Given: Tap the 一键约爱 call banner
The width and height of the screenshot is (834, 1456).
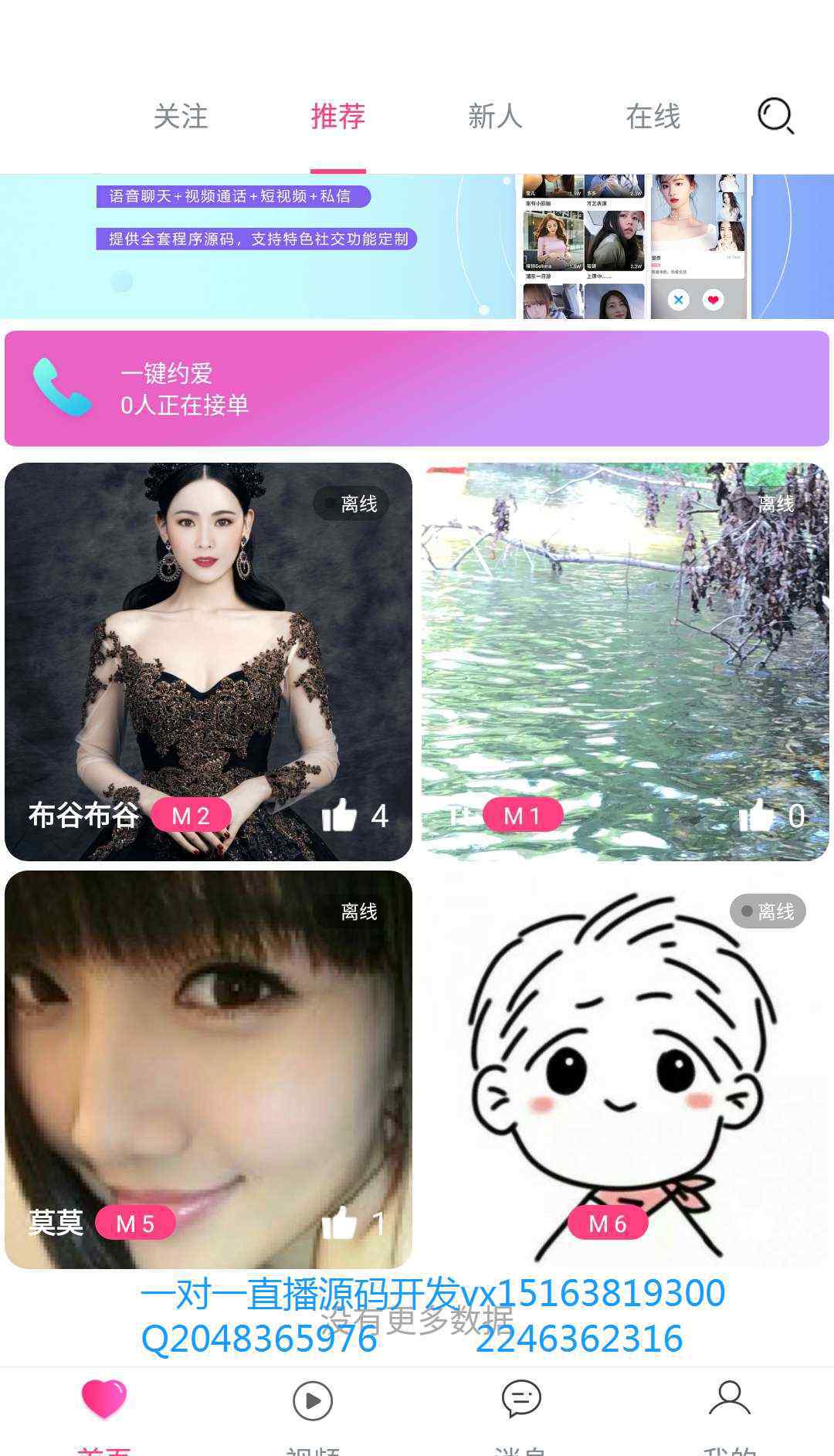Looking at the screenshot, I should [417, 389].
